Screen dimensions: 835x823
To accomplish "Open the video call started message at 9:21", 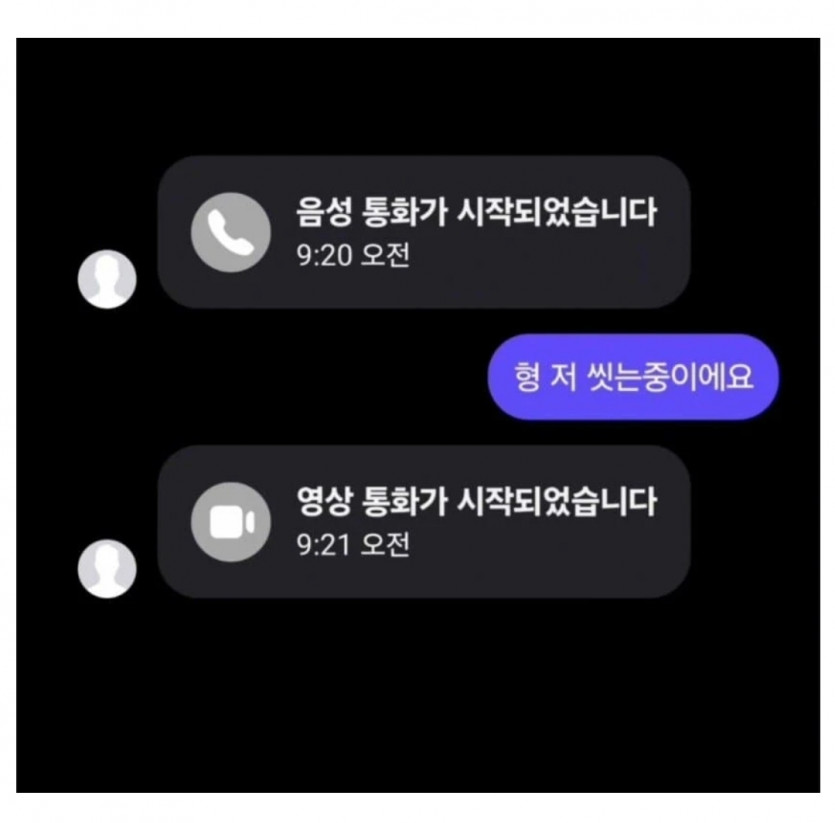I will [x=424, y=521].
